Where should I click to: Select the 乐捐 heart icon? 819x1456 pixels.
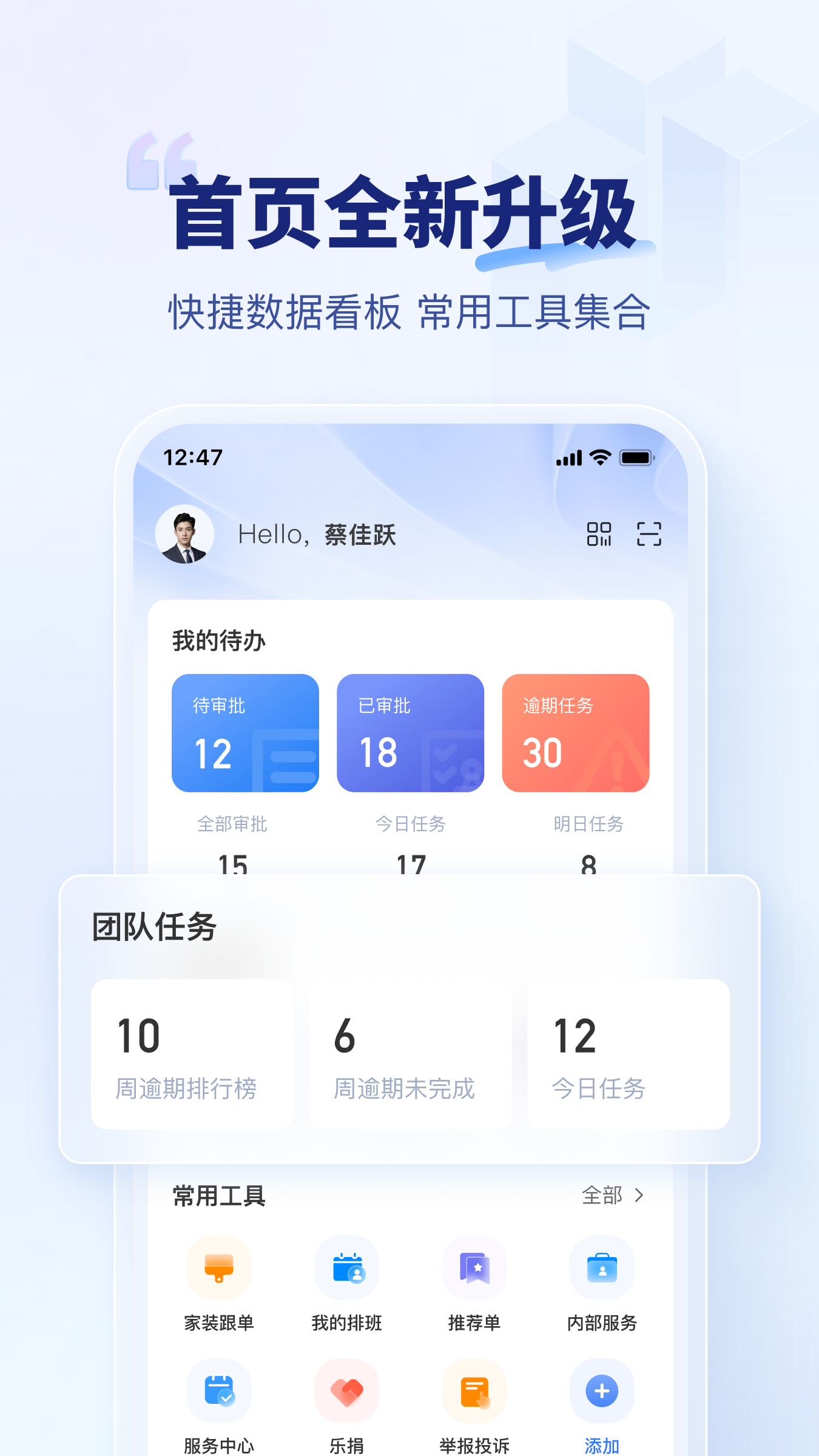pos(346,1391)
